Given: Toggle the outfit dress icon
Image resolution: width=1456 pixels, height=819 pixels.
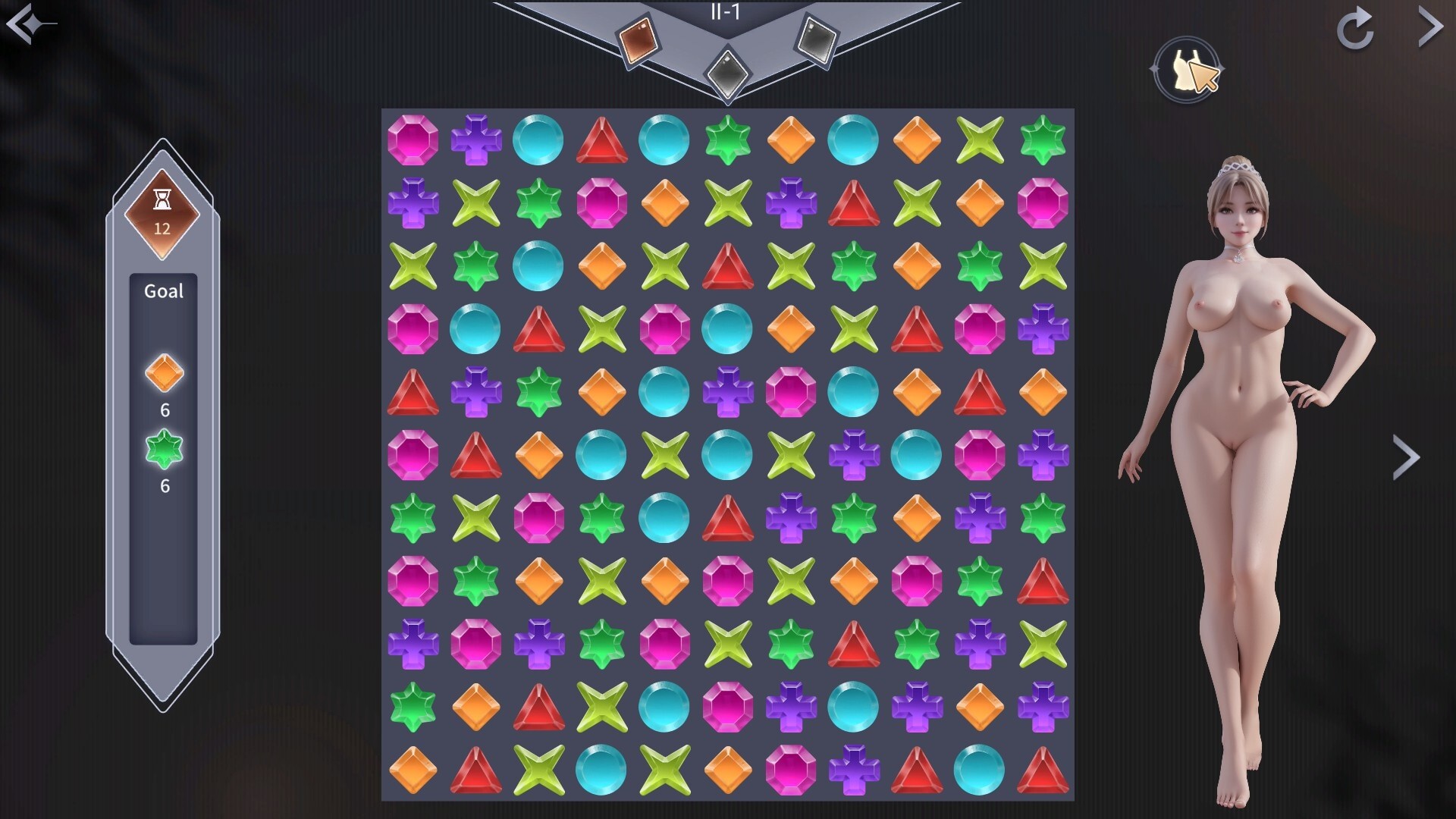Looking at the screenshot, I should [x=1187, y=70].
